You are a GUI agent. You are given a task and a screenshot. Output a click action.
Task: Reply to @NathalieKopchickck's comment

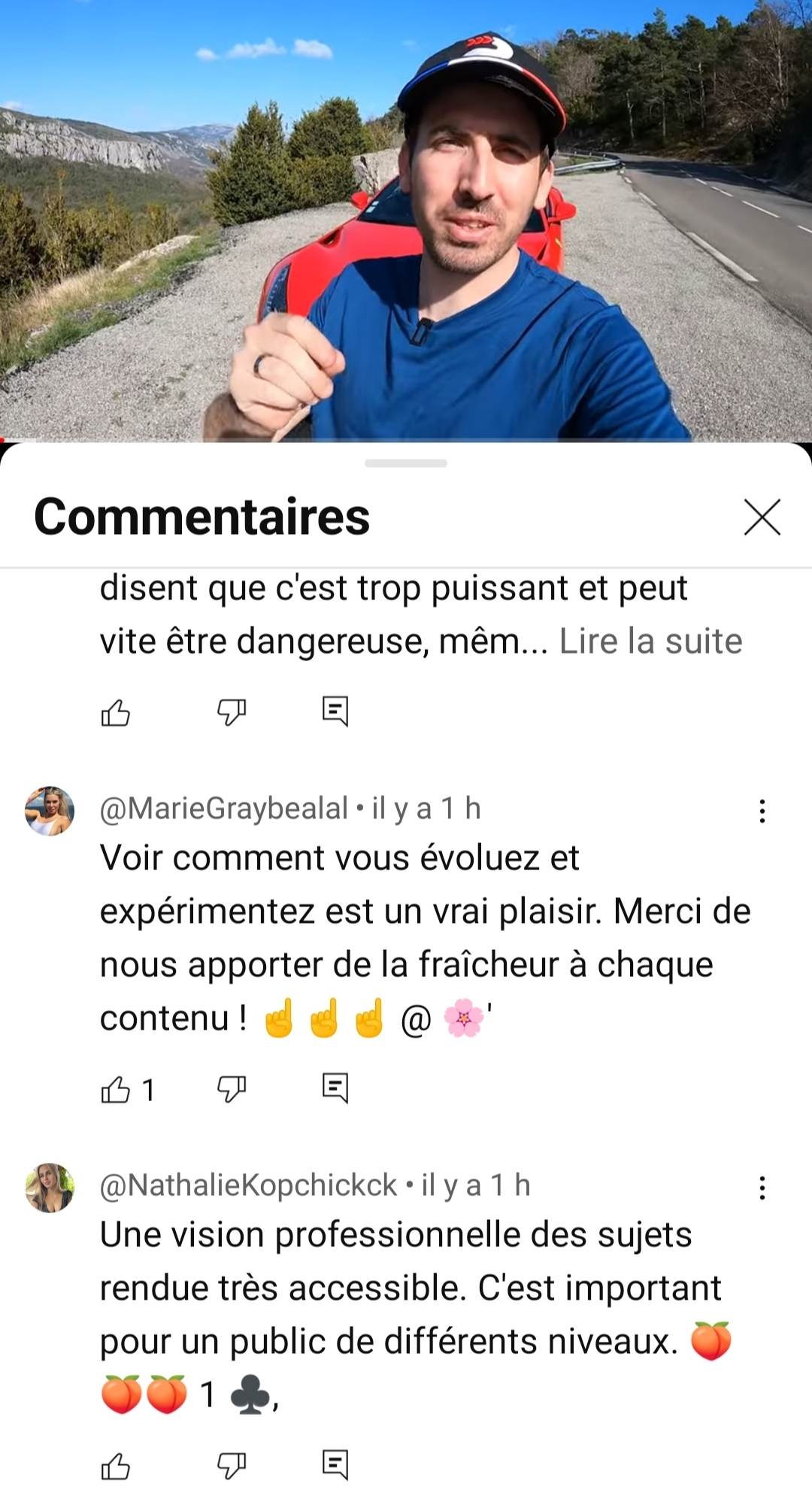335,1464
